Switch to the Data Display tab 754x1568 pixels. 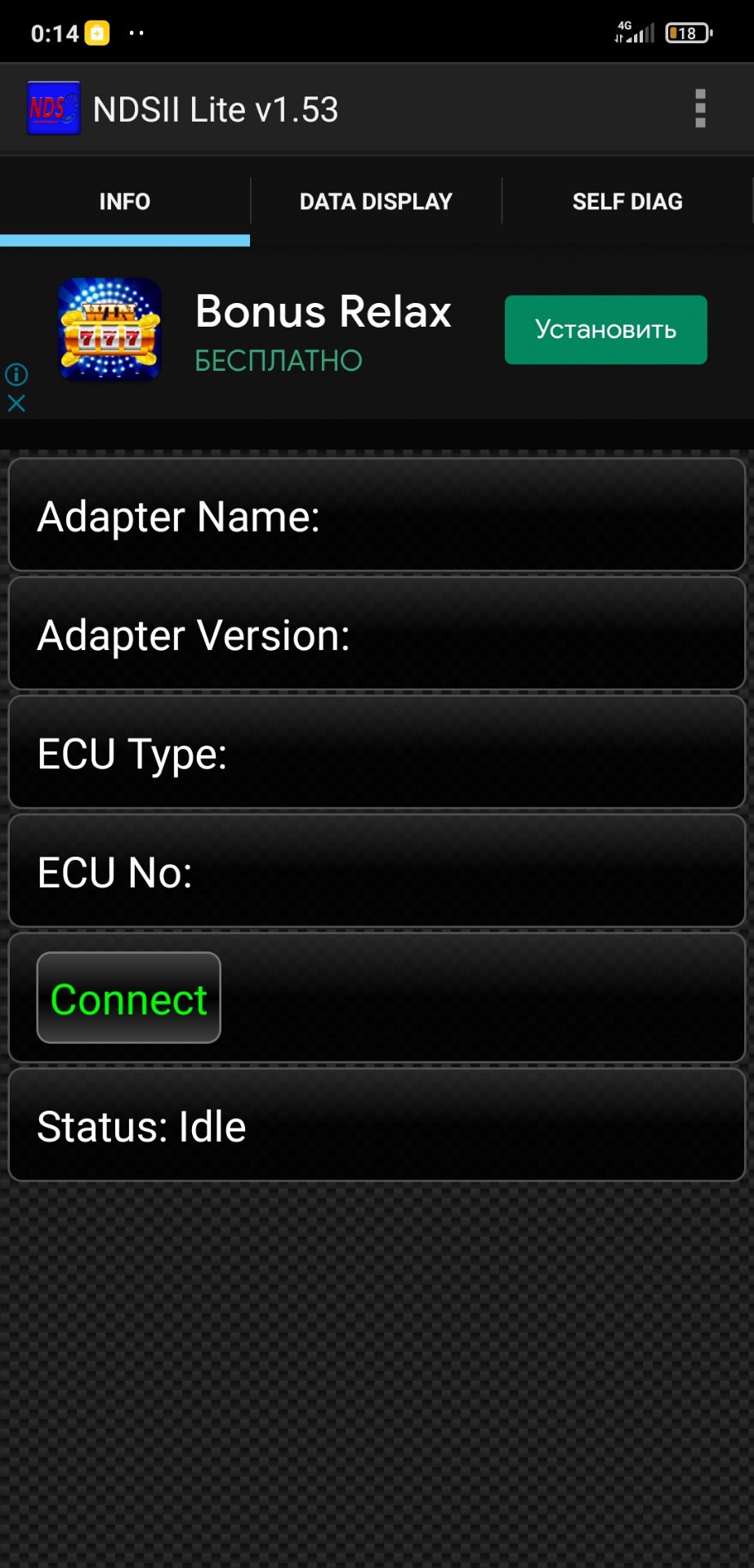pyautogui.click(x=376, y=202)
